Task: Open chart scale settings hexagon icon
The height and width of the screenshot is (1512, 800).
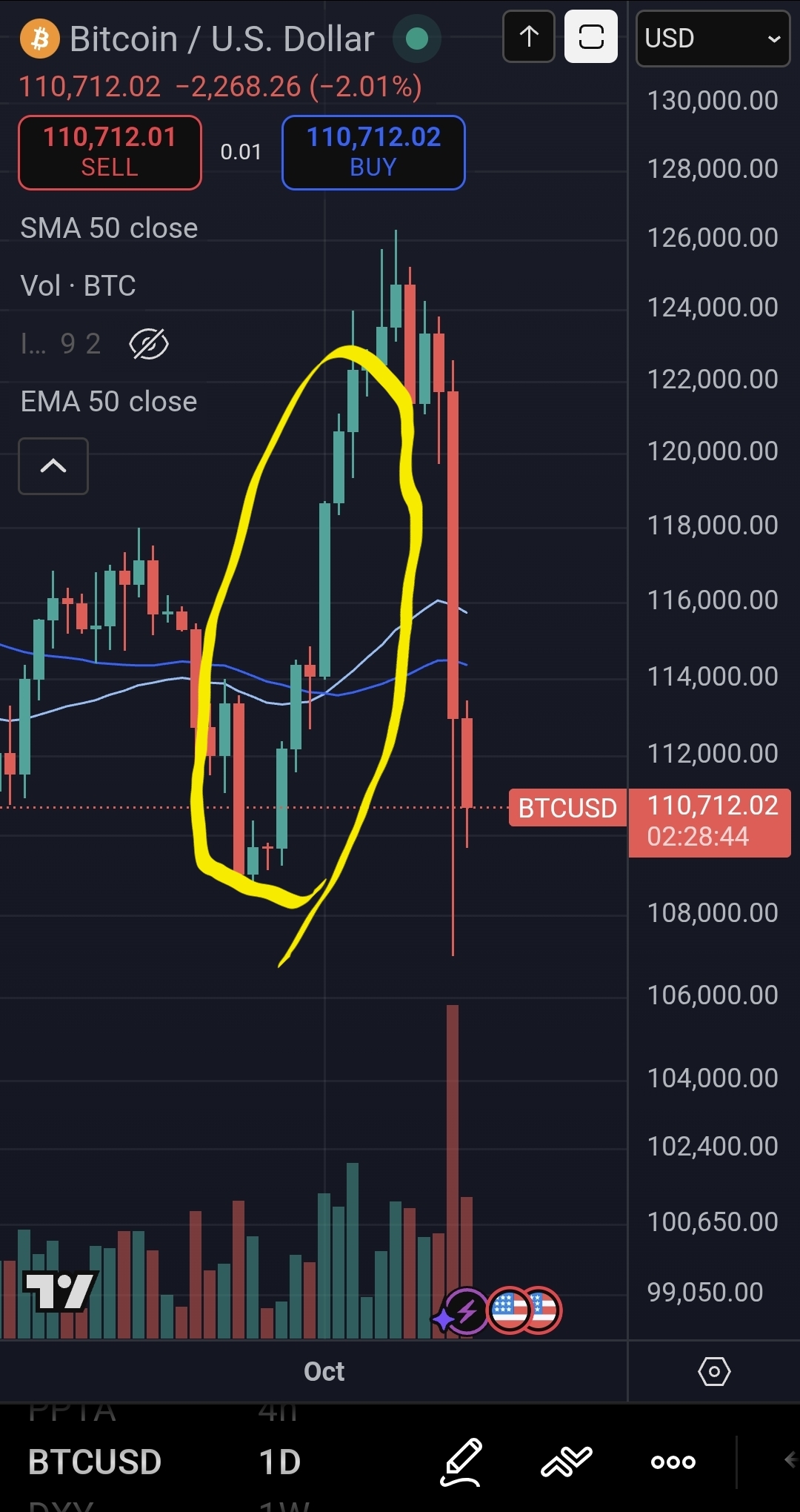Action: 714,1371
